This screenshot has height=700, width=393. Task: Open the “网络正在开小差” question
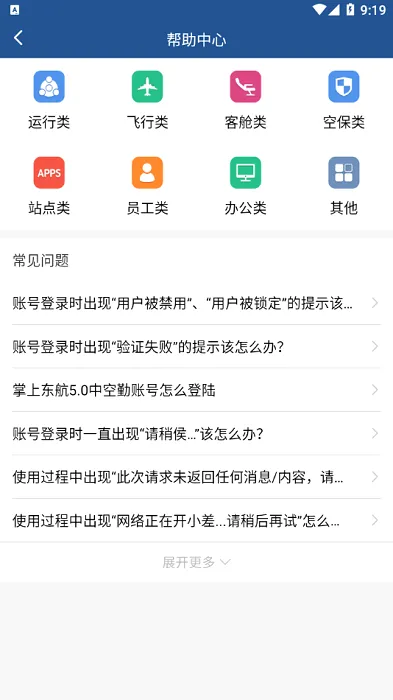(196, 521)
